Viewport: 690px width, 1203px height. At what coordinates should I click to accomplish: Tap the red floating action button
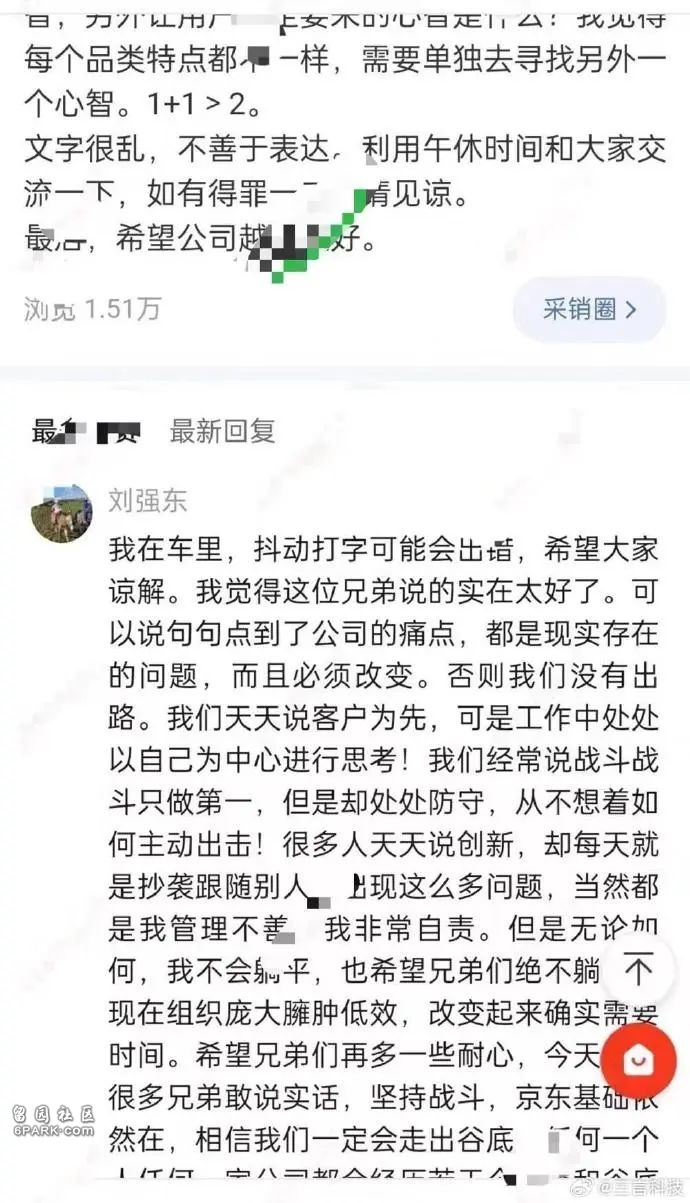coord(638,1061)
